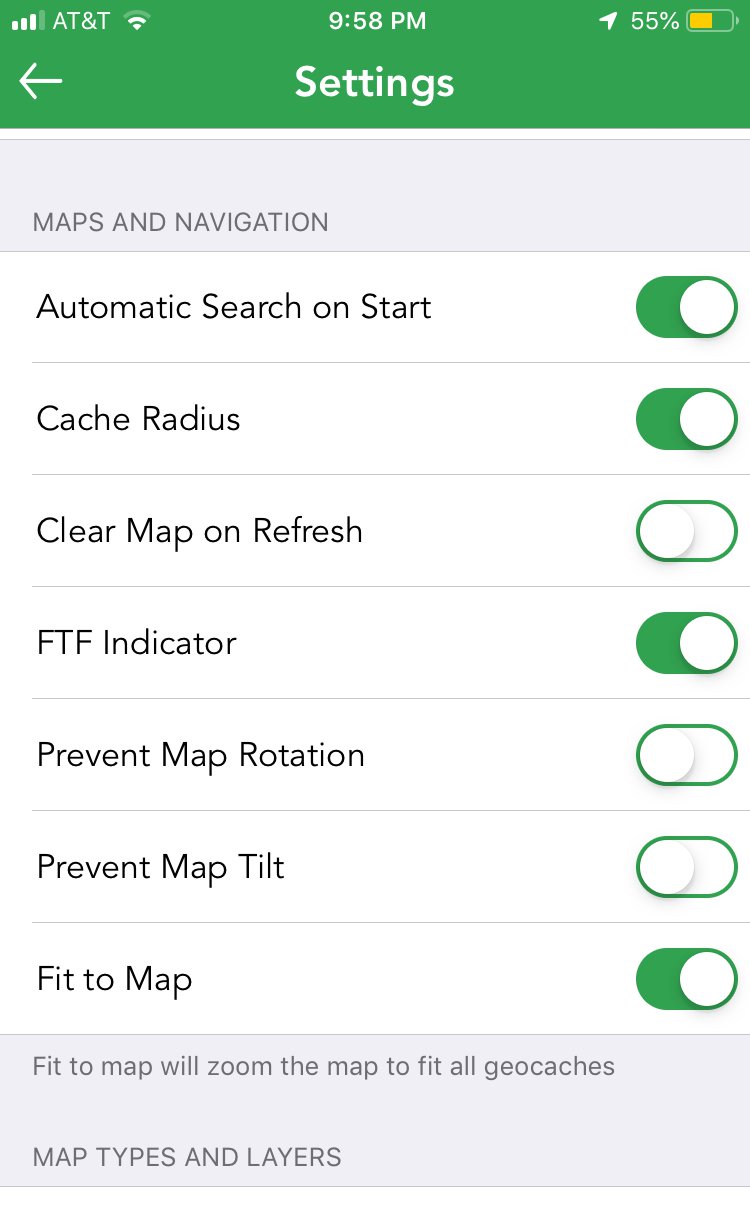750x1217 pixels.
Task: Toggle off Fit to Map
Action: (x=686, y=979)
